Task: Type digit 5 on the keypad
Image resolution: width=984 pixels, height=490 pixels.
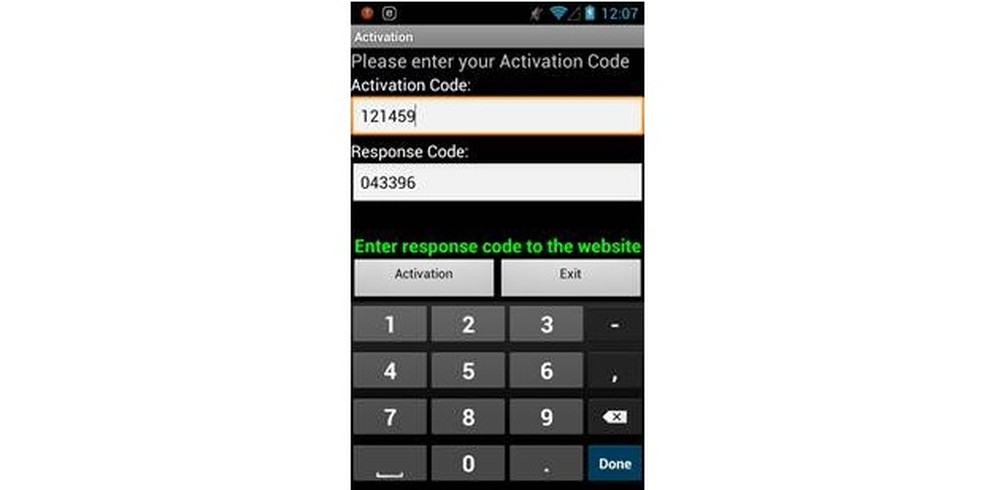Action: point(468,371)
